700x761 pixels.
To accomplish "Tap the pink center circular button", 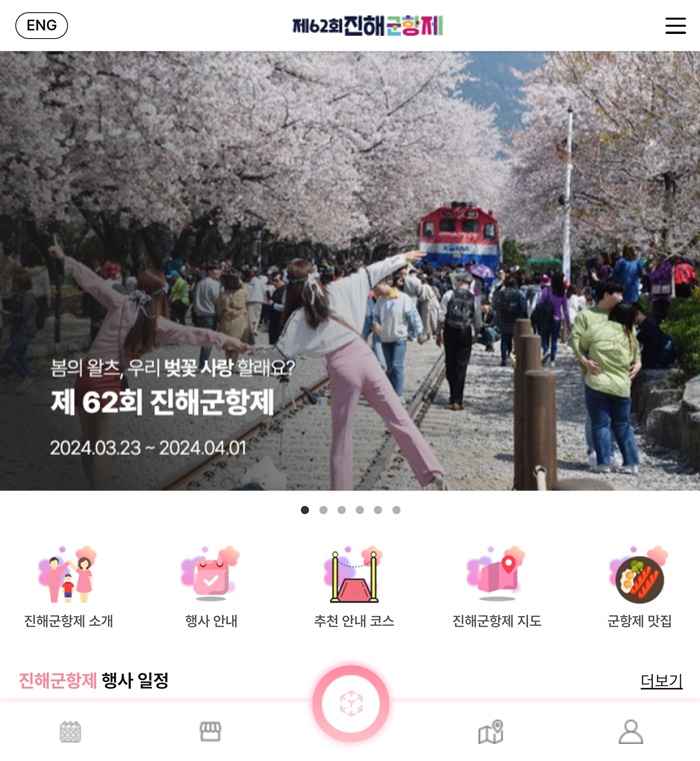I will pyautogui.click(x=351, y=704).
